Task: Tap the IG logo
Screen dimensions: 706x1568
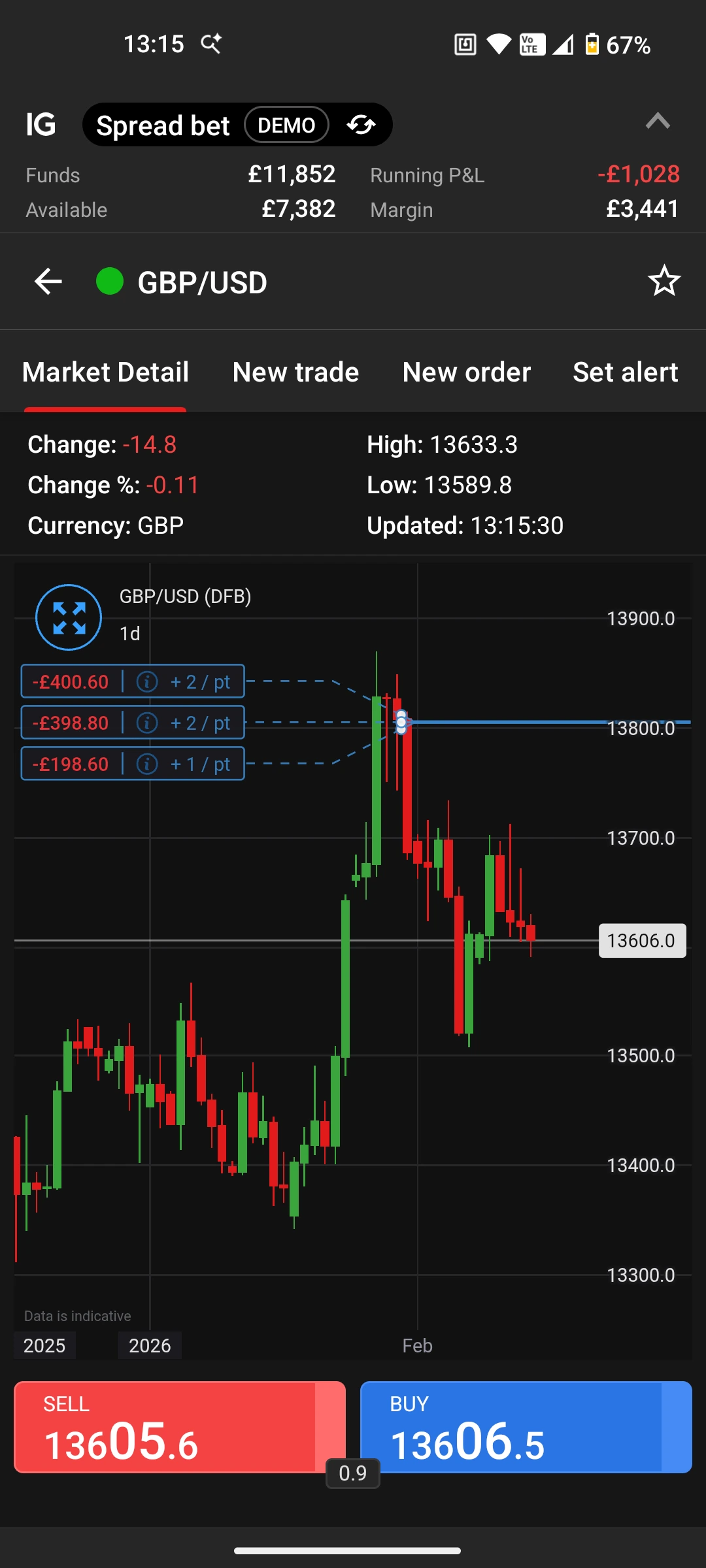Action: [41, 125]
